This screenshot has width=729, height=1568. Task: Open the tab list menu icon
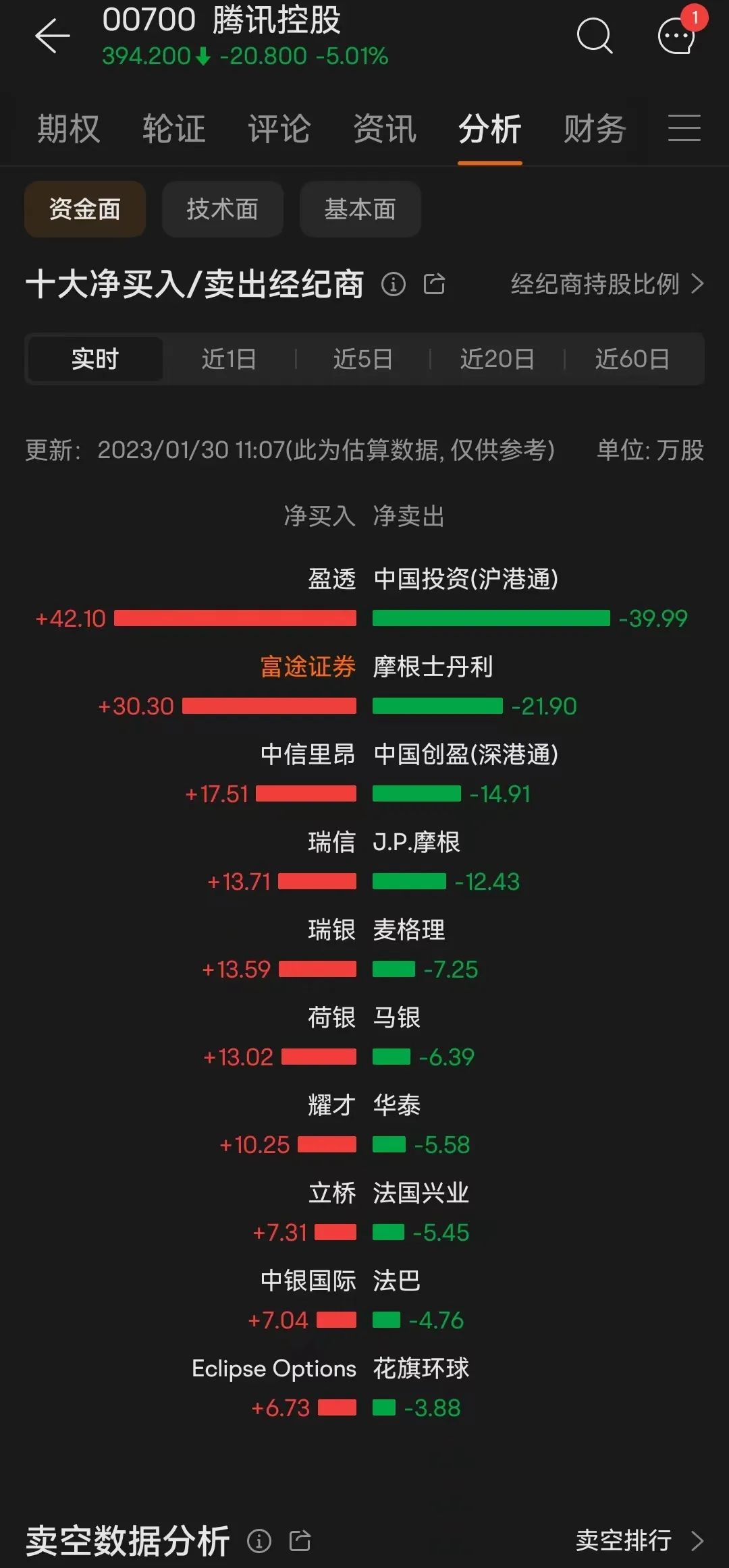click(684, 128)
